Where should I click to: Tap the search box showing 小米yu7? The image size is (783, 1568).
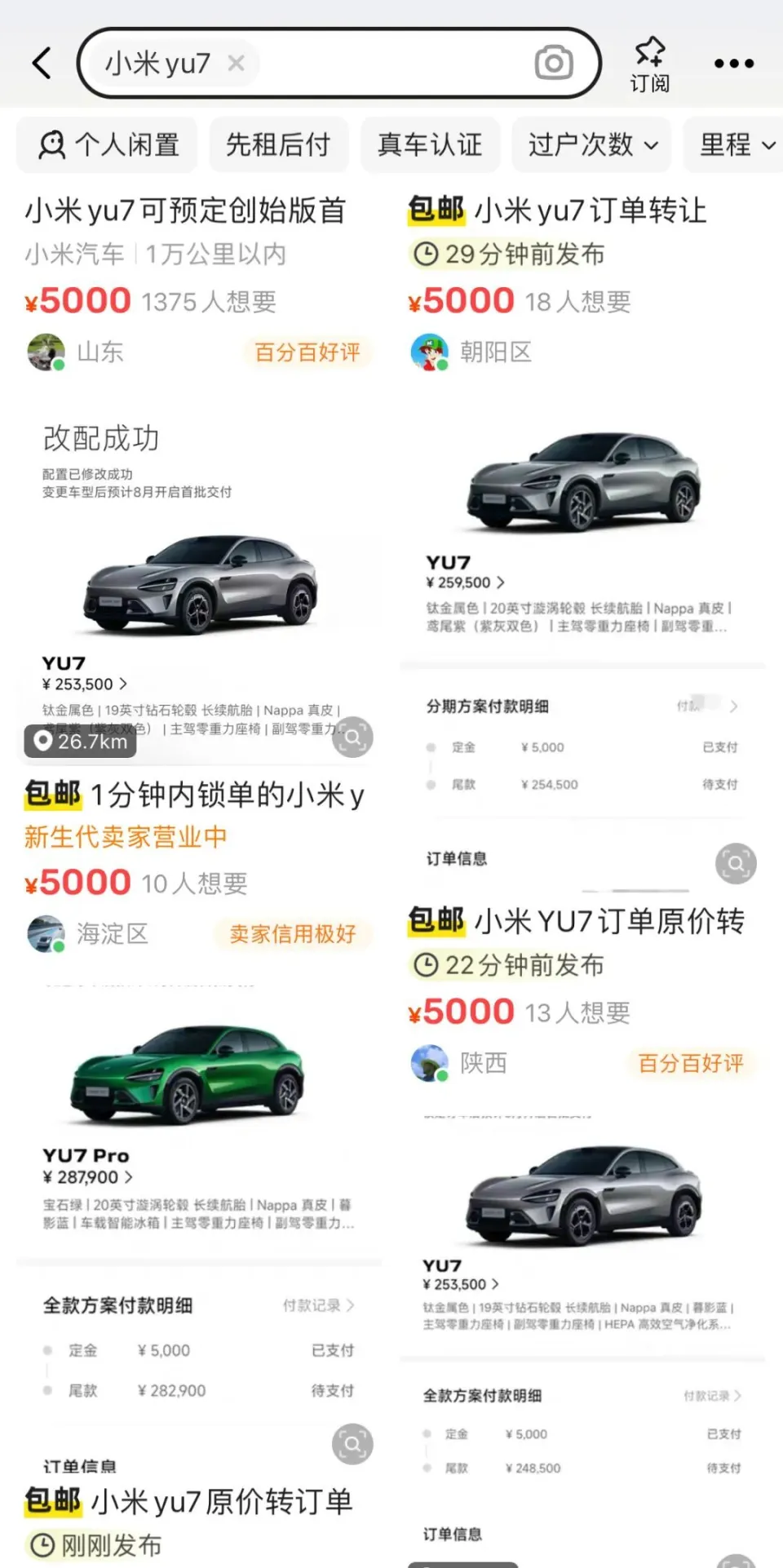tap(338, 63)
